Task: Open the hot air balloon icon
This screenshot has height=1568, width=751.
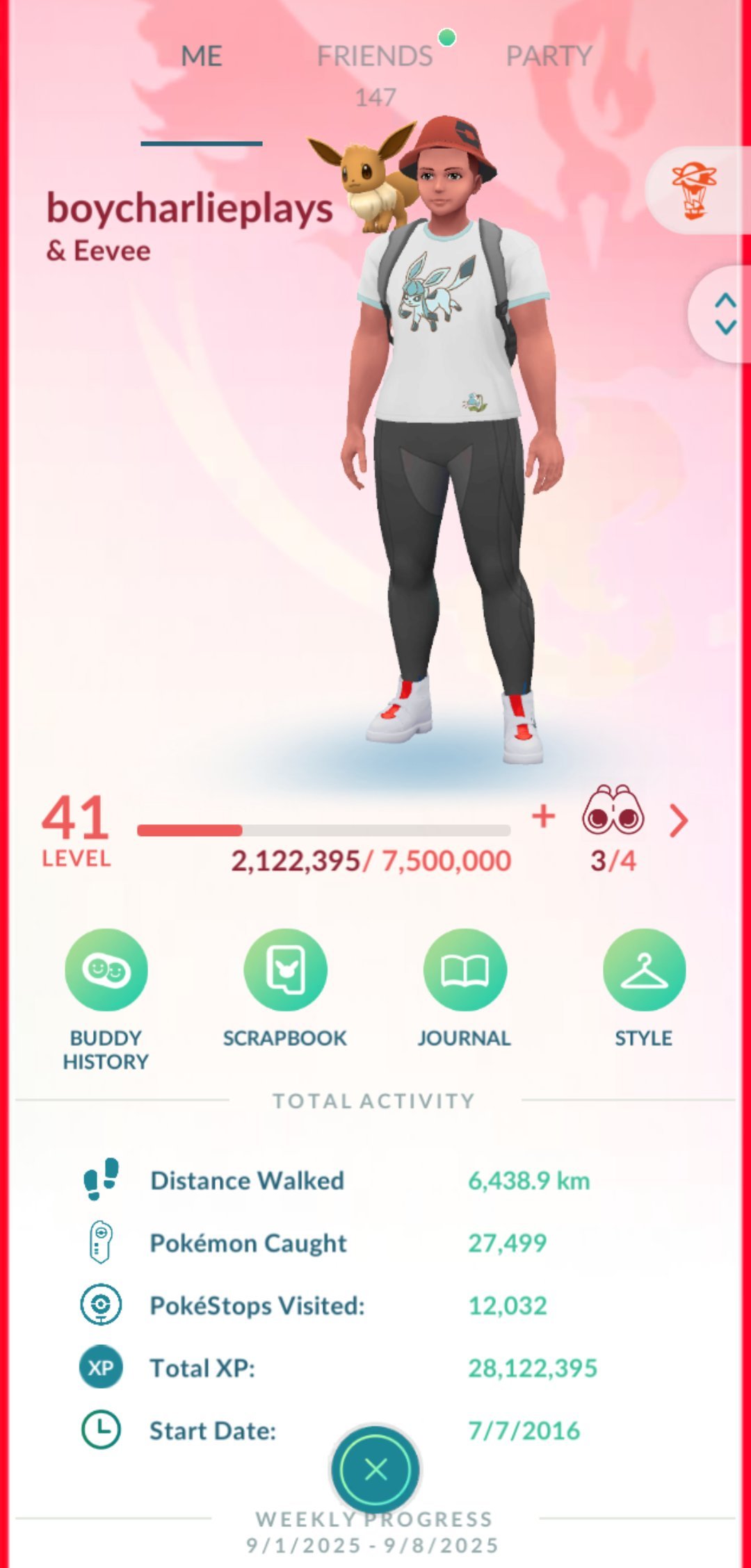Action: tap(695, 190)
